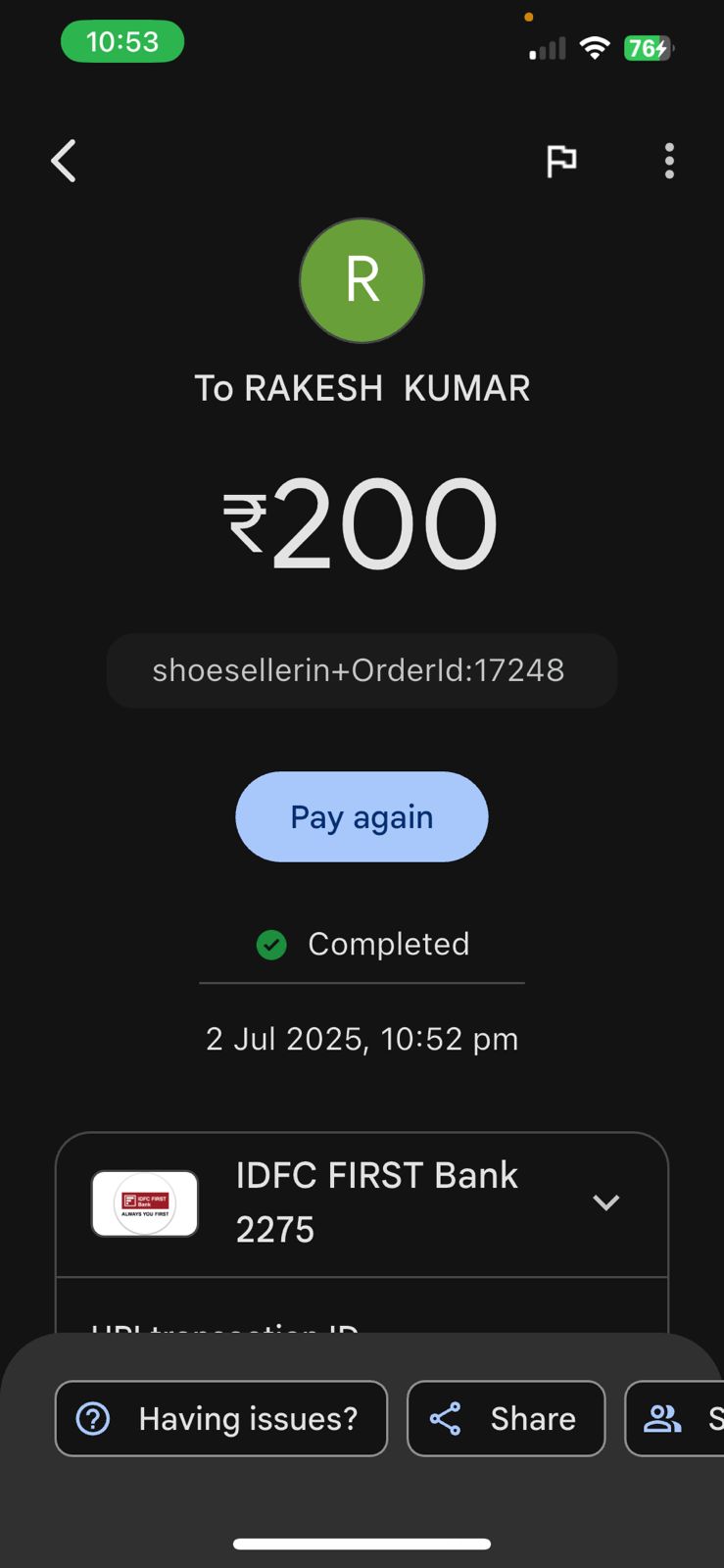Image resolution: width=724 pixels, height=1568 pixels.
Task: Go back using the top-left arrow
Action: tap(64, 161)
